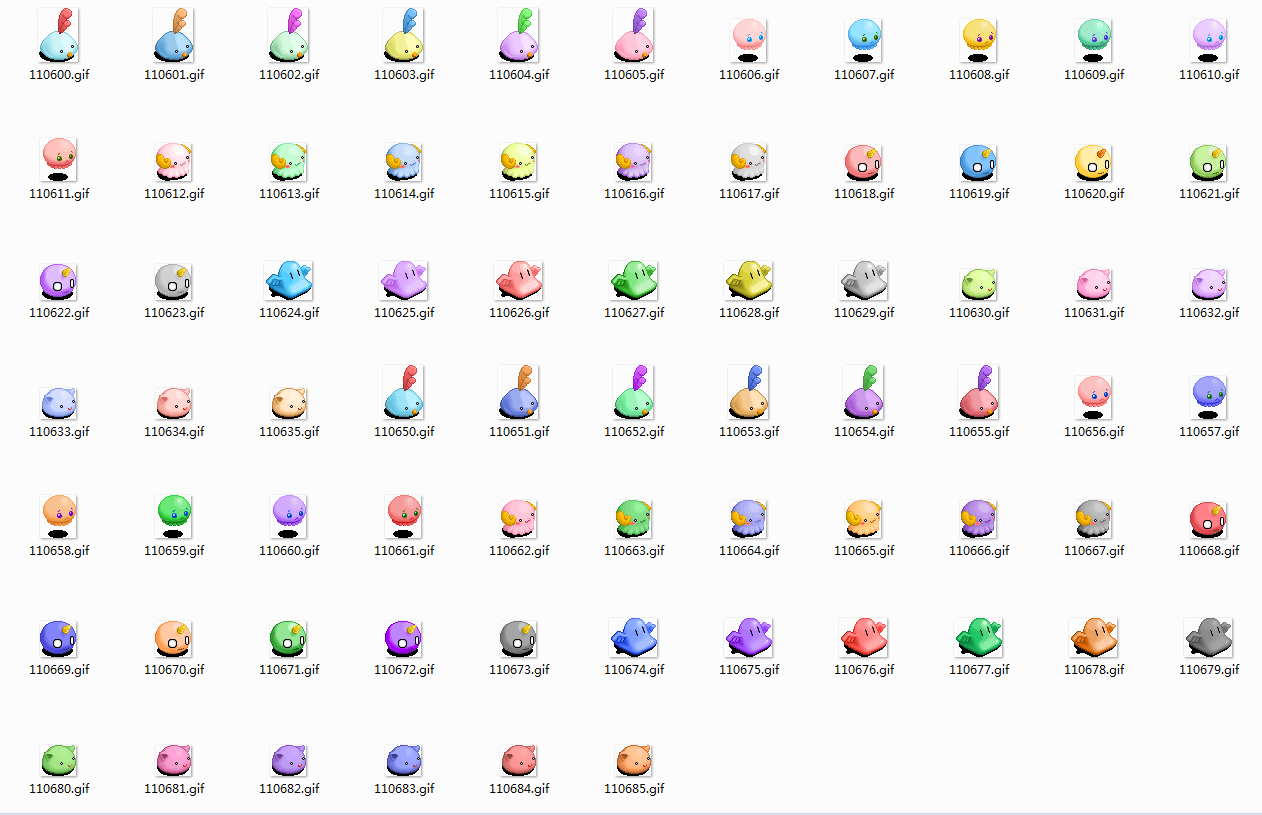Select the file 110600.gif
Screen dimensions: 1262x815
click(x=59, y=40)
